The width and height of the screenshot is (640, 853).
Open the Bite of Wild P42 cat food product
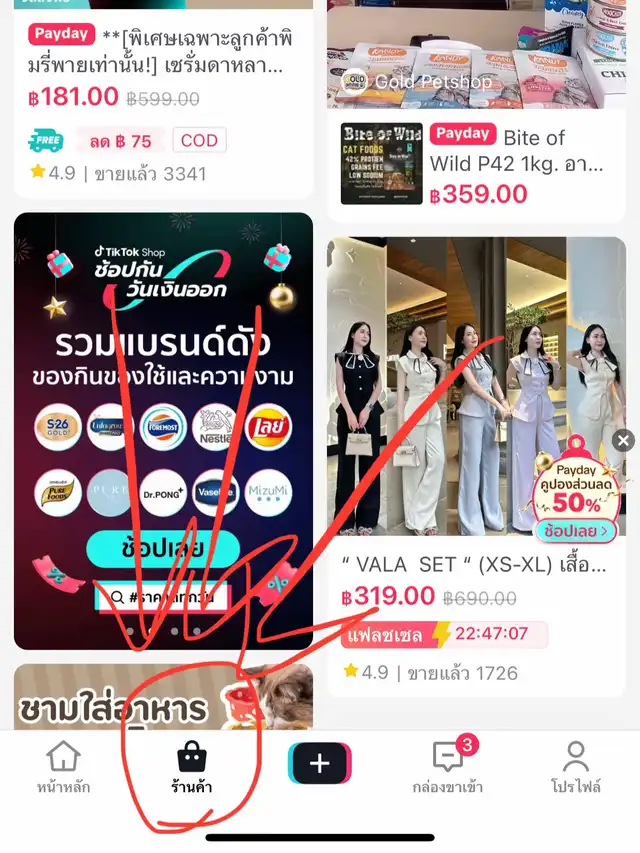click(x=476, y=164)
